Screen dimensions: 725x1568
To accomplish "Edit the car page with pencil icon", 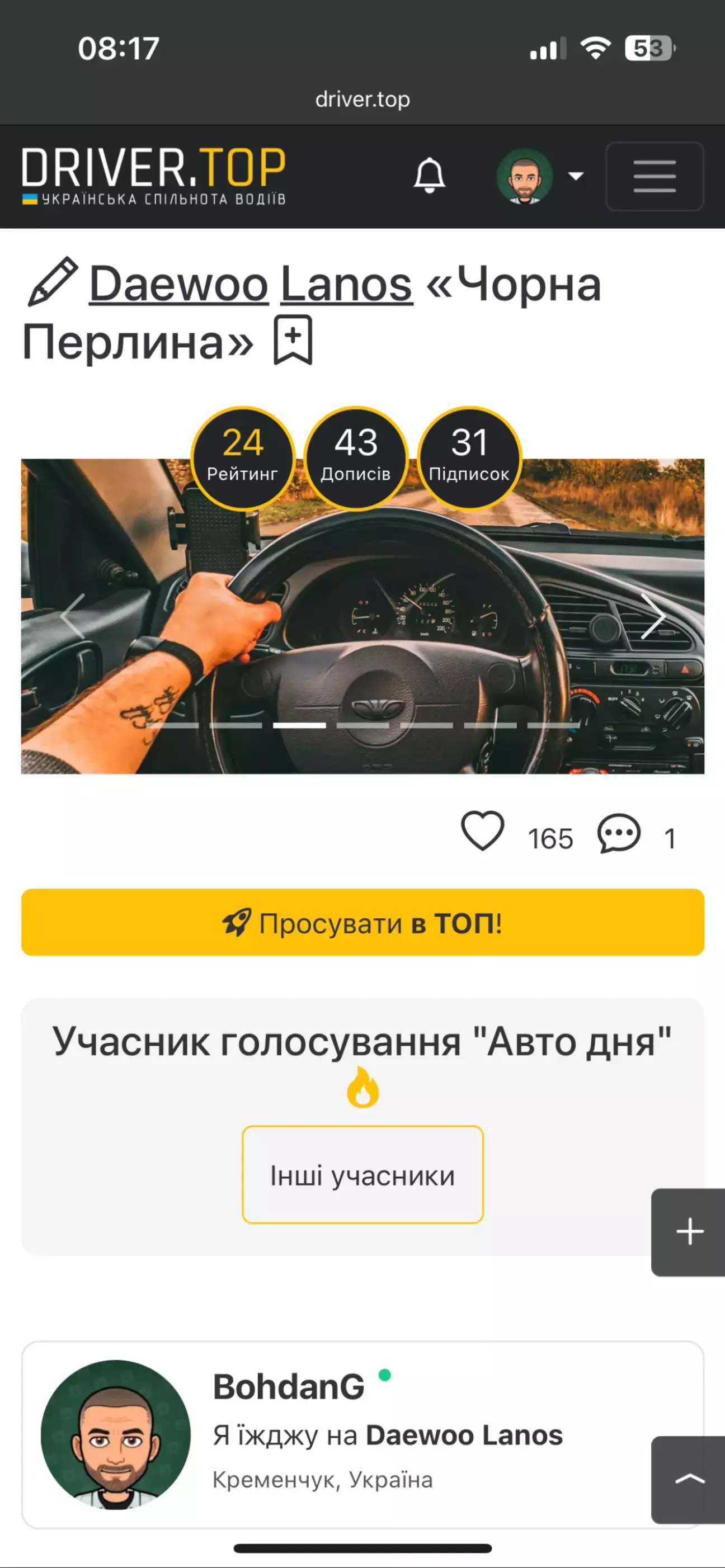I will pyautogui.click(x=53, y=282).
